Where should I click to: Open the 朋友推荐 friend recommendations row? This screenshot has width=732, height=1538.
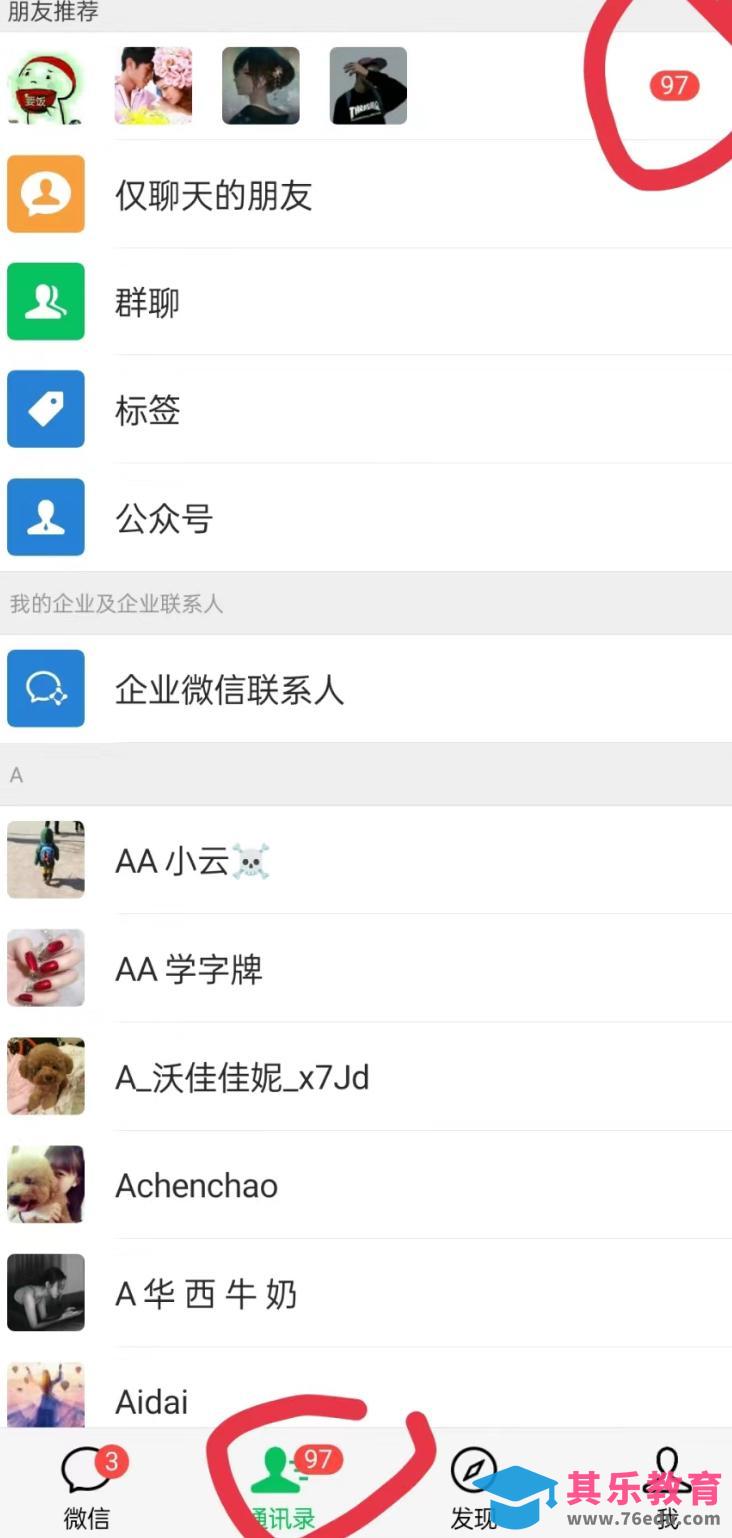[x=366, y=86]
